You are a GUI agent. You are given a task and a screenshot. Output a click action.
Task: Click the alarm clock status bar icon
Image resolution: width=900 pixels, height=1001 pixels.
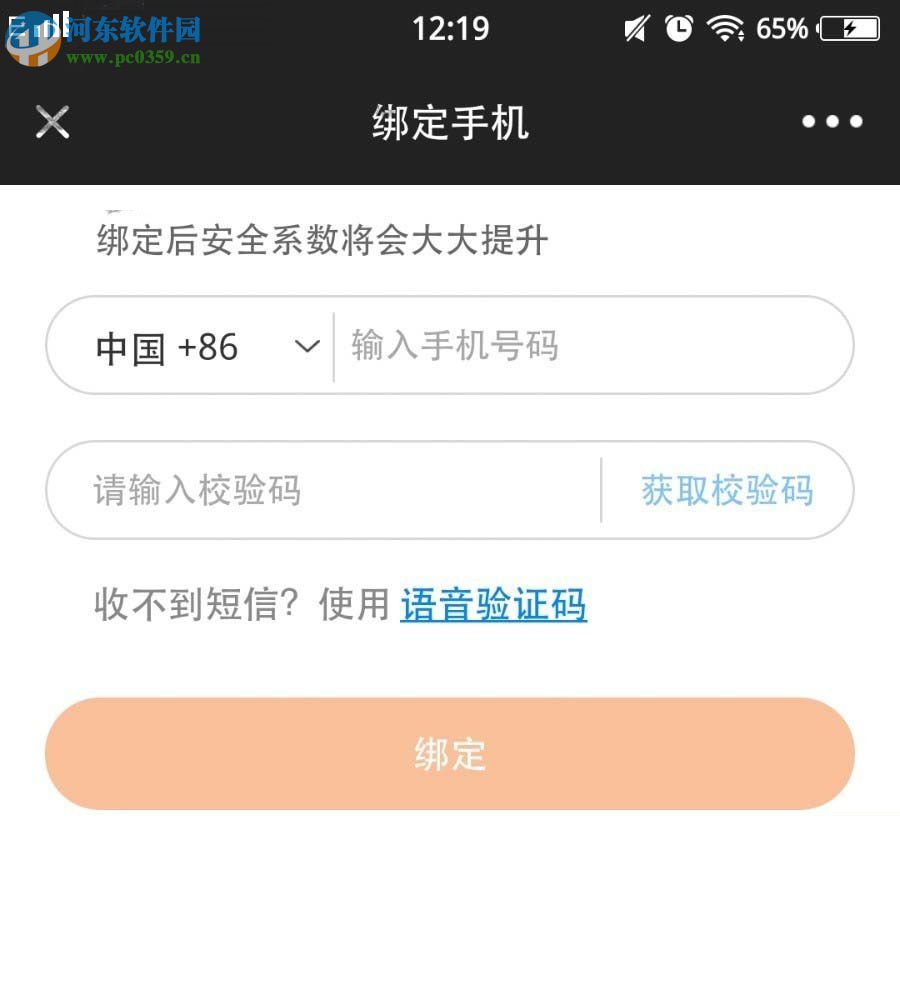coord(680,29)
